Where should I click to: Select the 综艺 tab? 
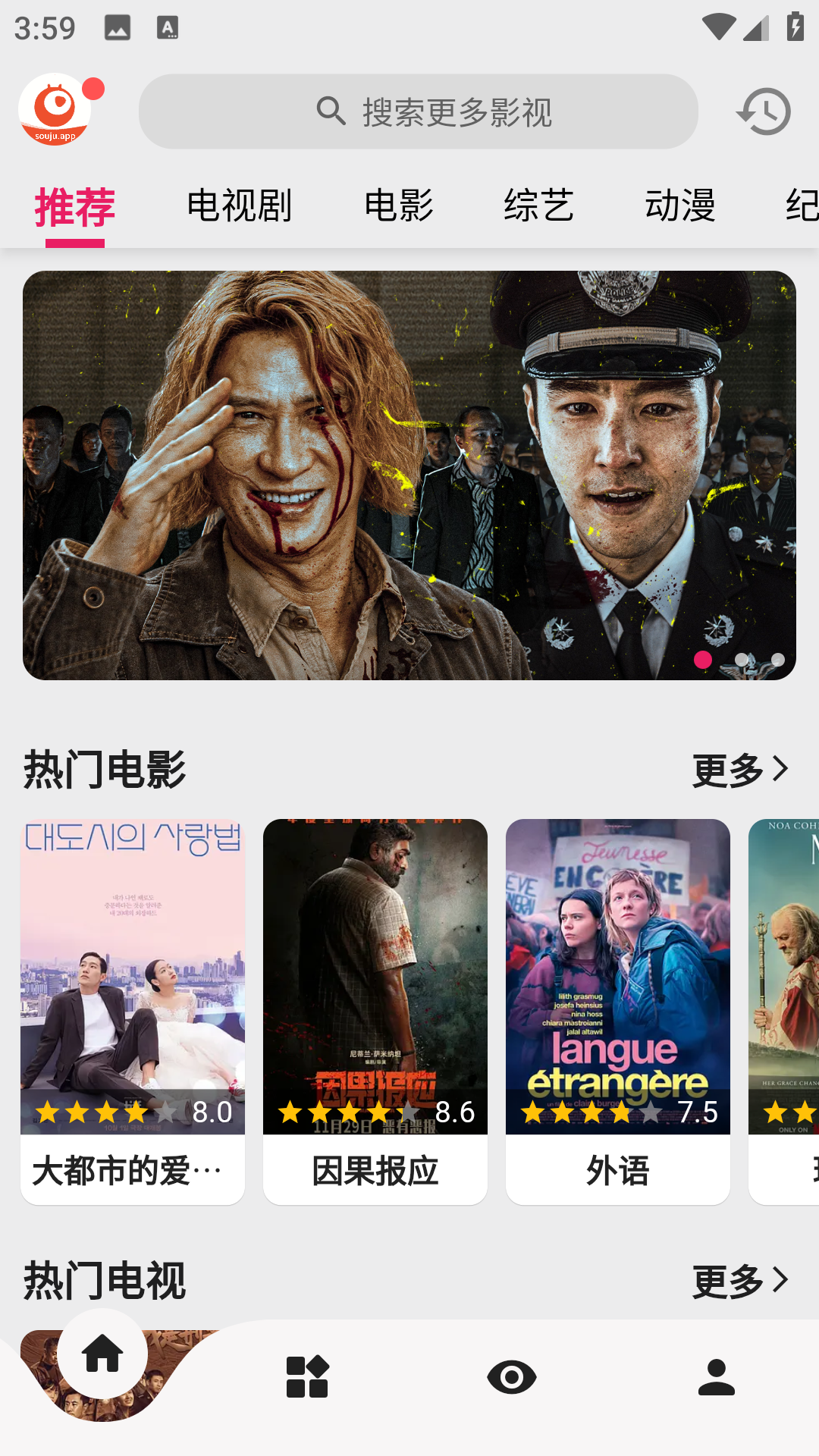(x=539, y=206)
